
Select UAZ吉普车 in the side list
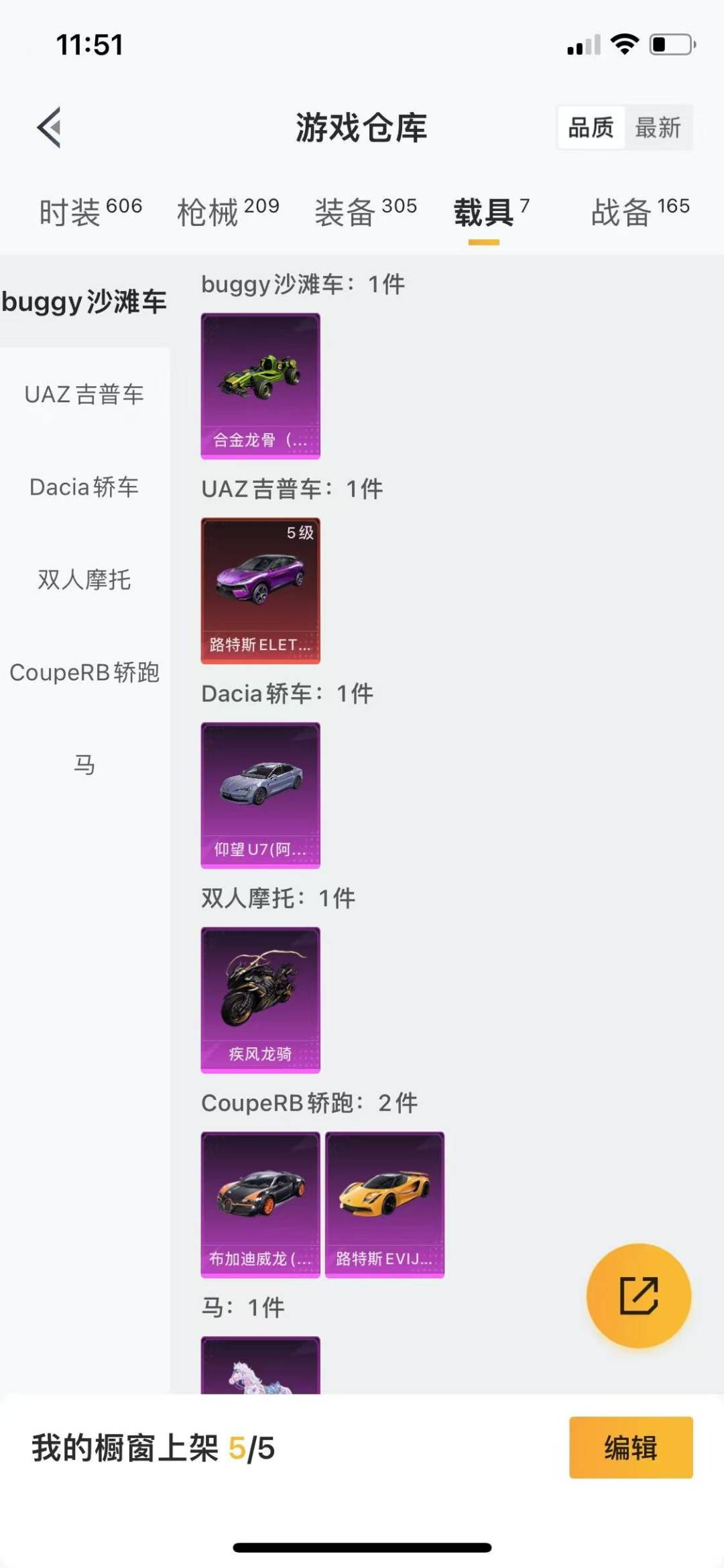tap(84, 394)
